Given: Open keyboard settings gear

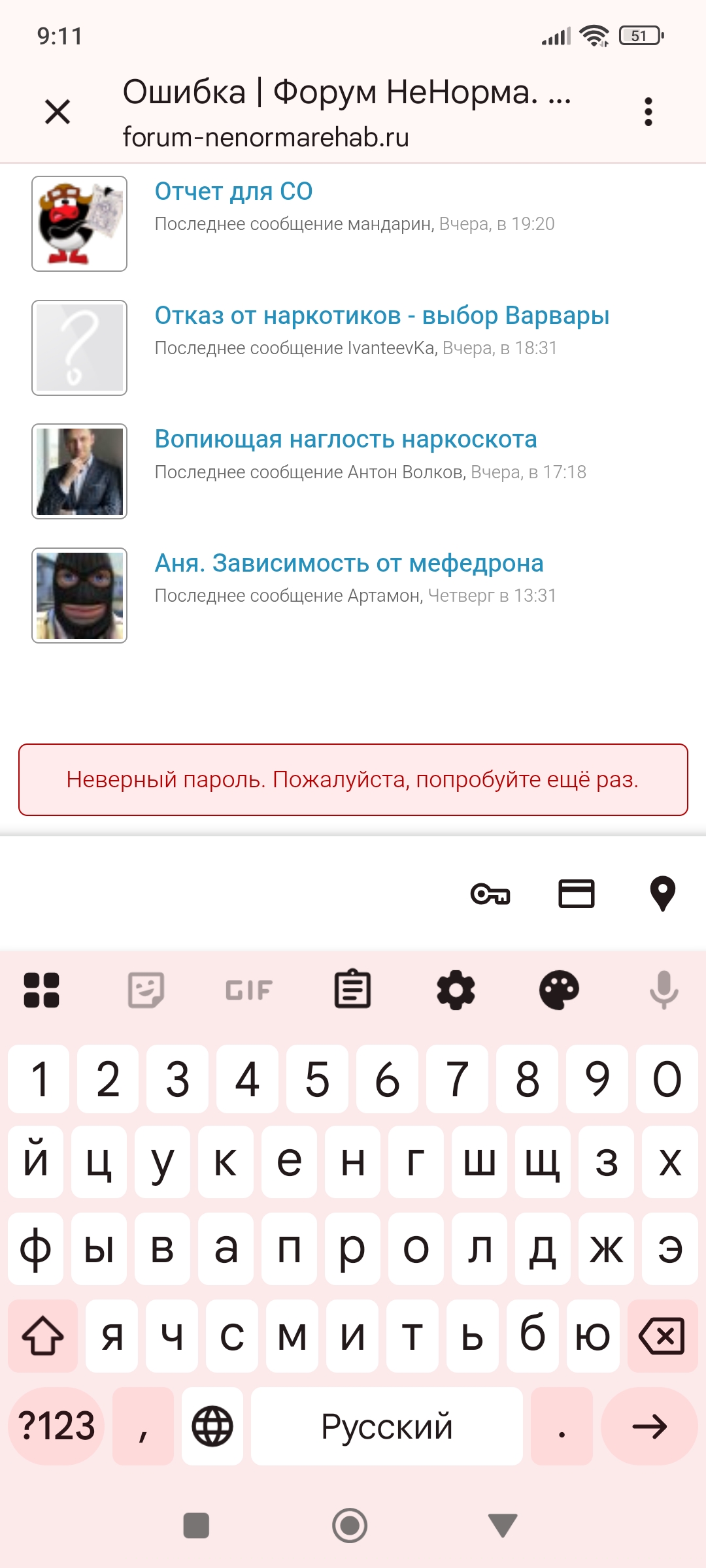Looking at the screenshot, I should pyautogui.click(x=456, y=990).
